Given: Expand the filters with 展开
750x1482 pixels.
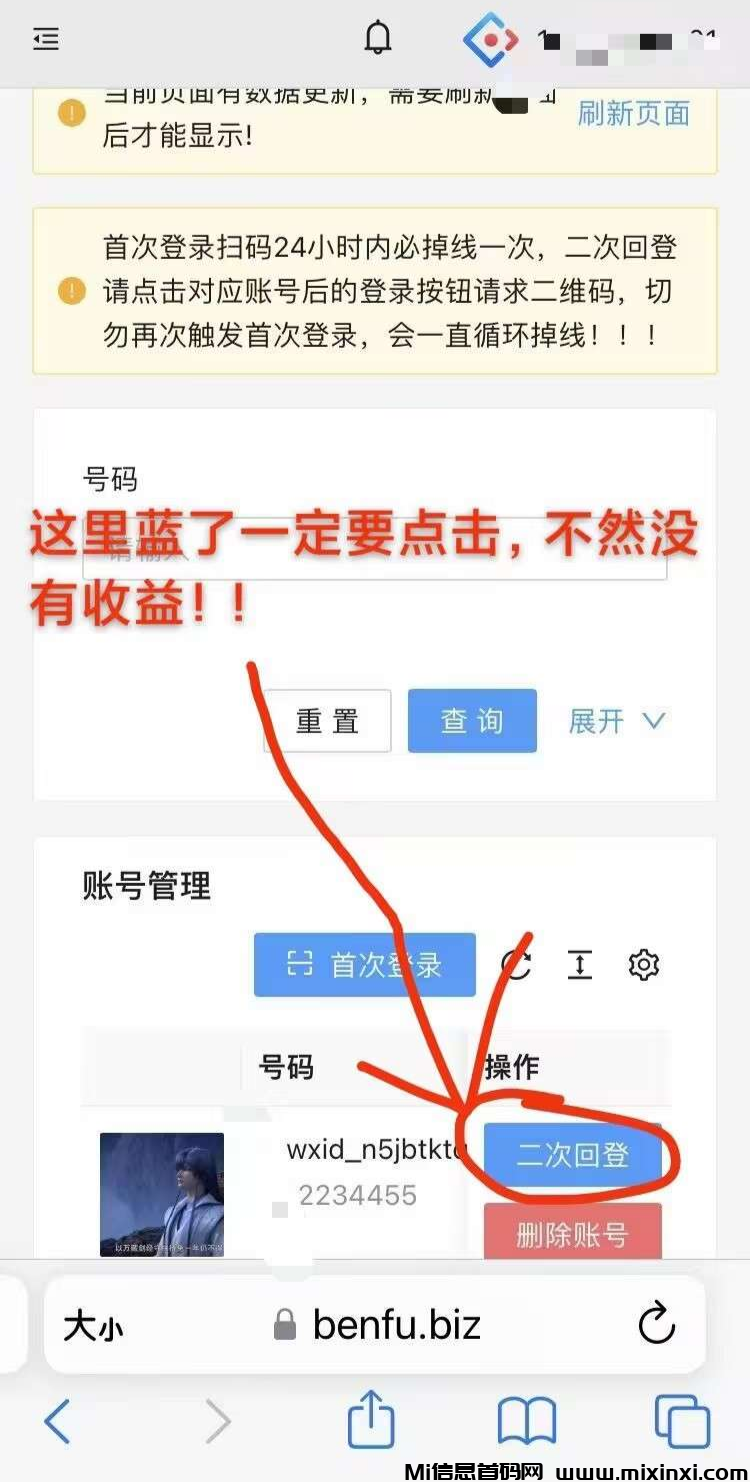Looking at the screenshot, I should (616, 721).
